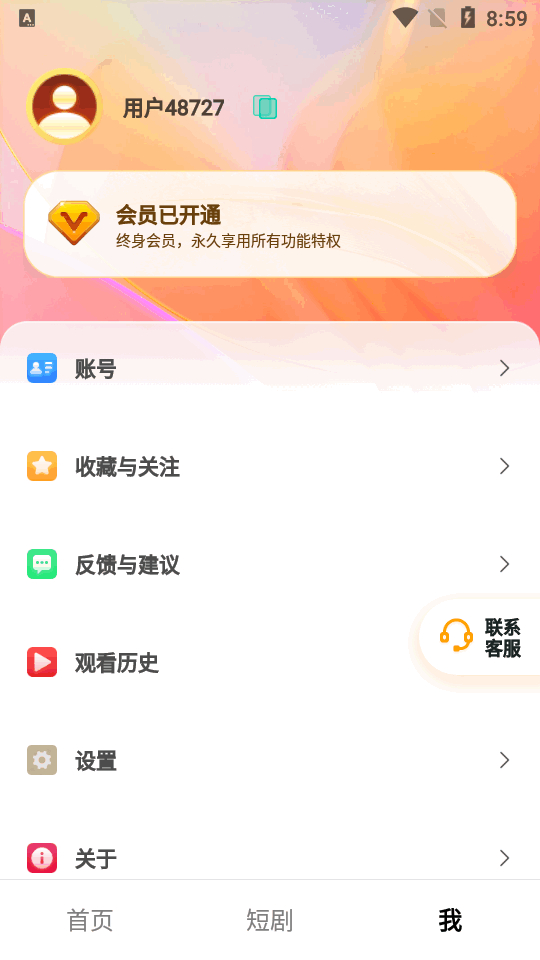Switch to the 首页 tab
The width and height of the screenshot is (540, 960).
point(90,920)
